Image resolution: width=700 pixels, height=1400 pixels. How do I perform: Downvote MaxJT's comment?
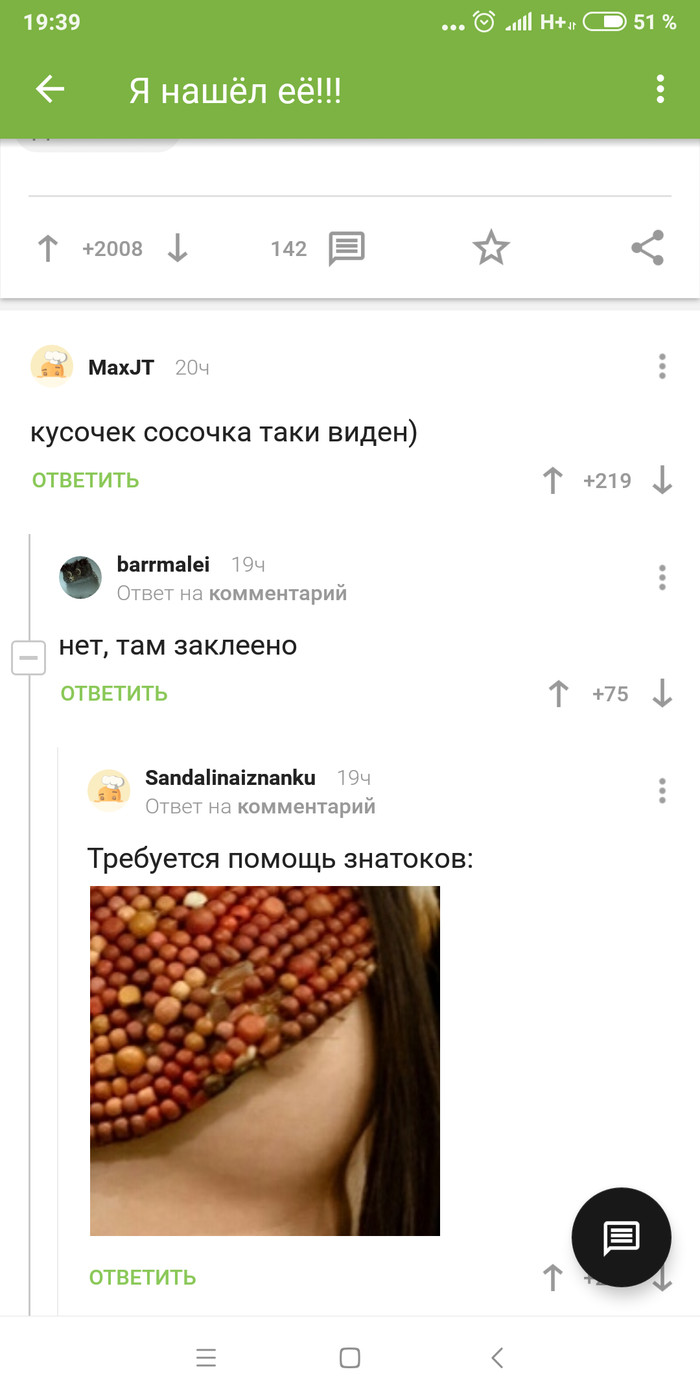click(x=662, y=481)
